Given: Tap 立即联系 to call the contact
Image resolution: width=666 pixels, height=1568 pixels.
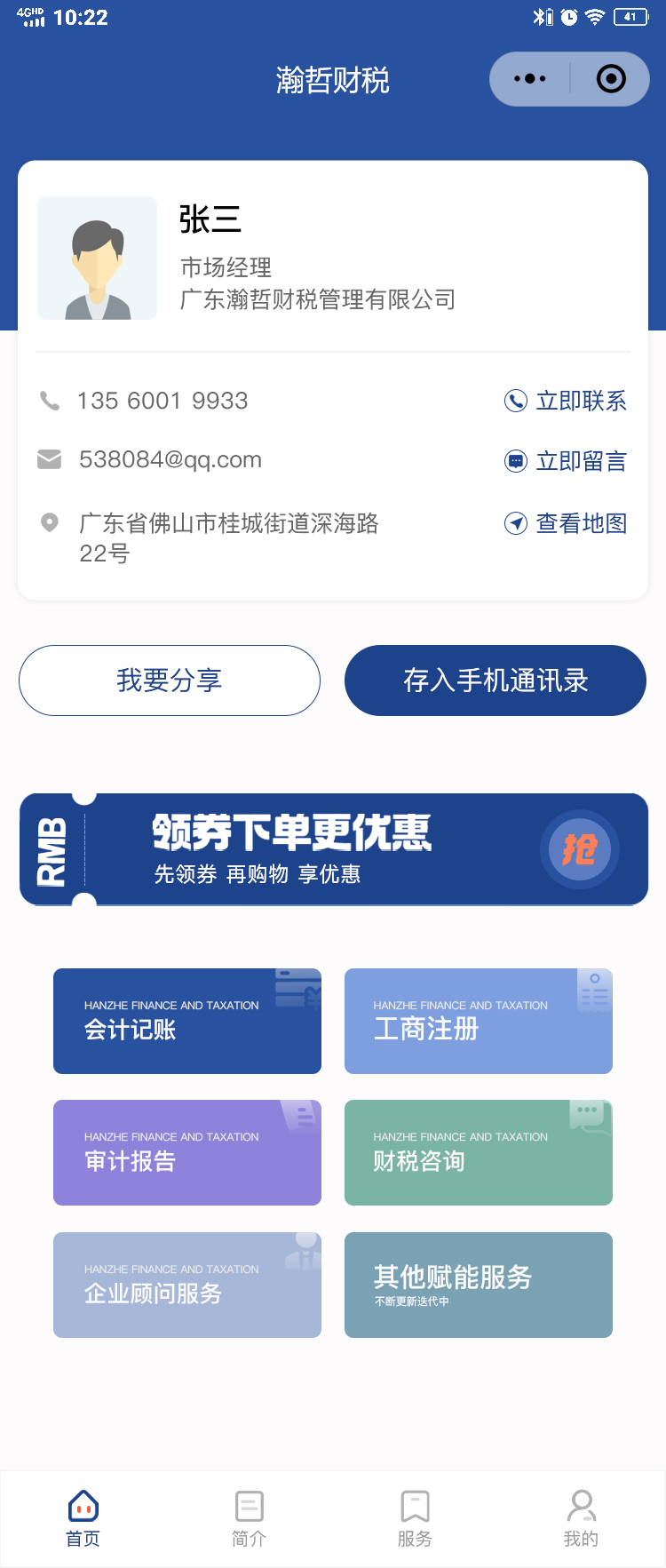Looking at the screenshot, I should [566, 401].
